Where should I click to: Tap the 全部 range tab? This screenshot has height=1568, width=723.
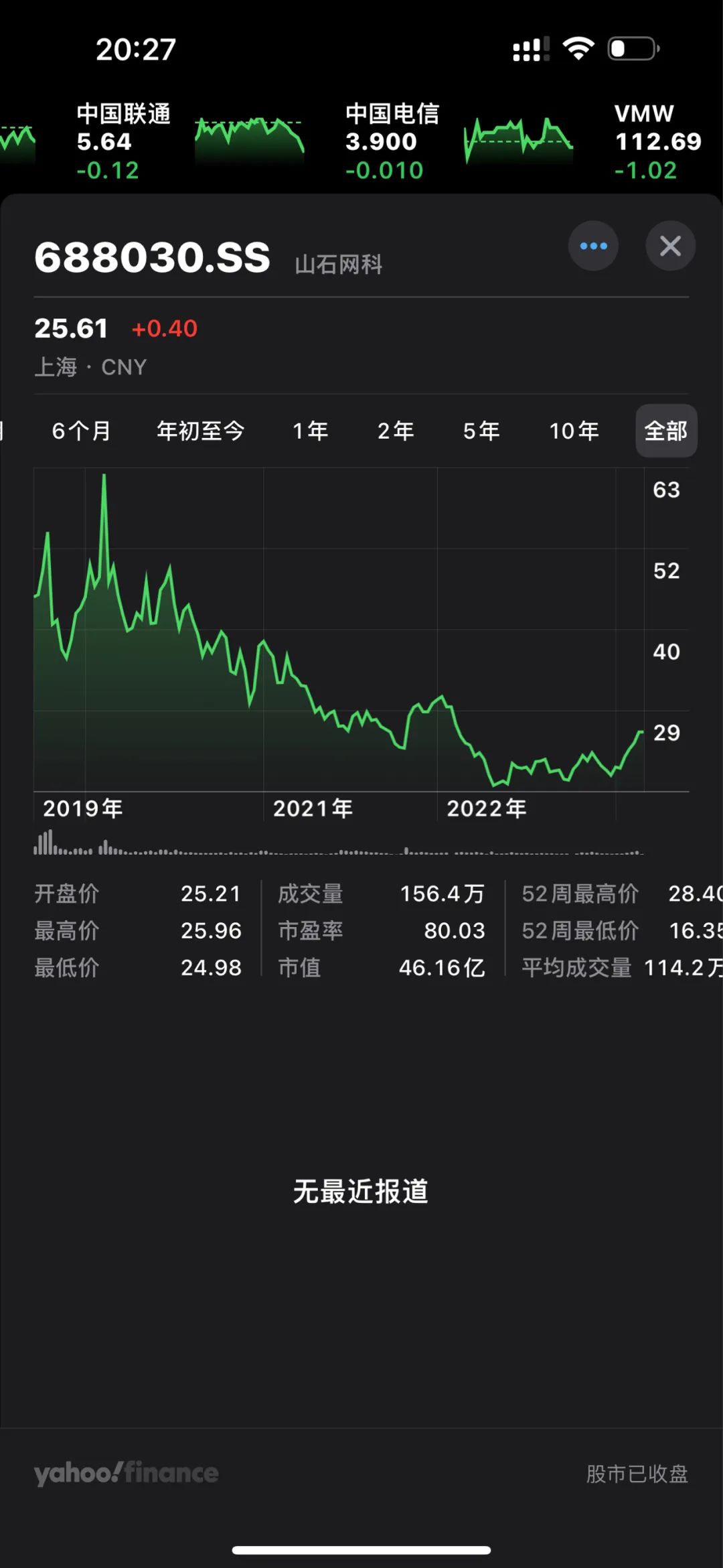point(666,431)
